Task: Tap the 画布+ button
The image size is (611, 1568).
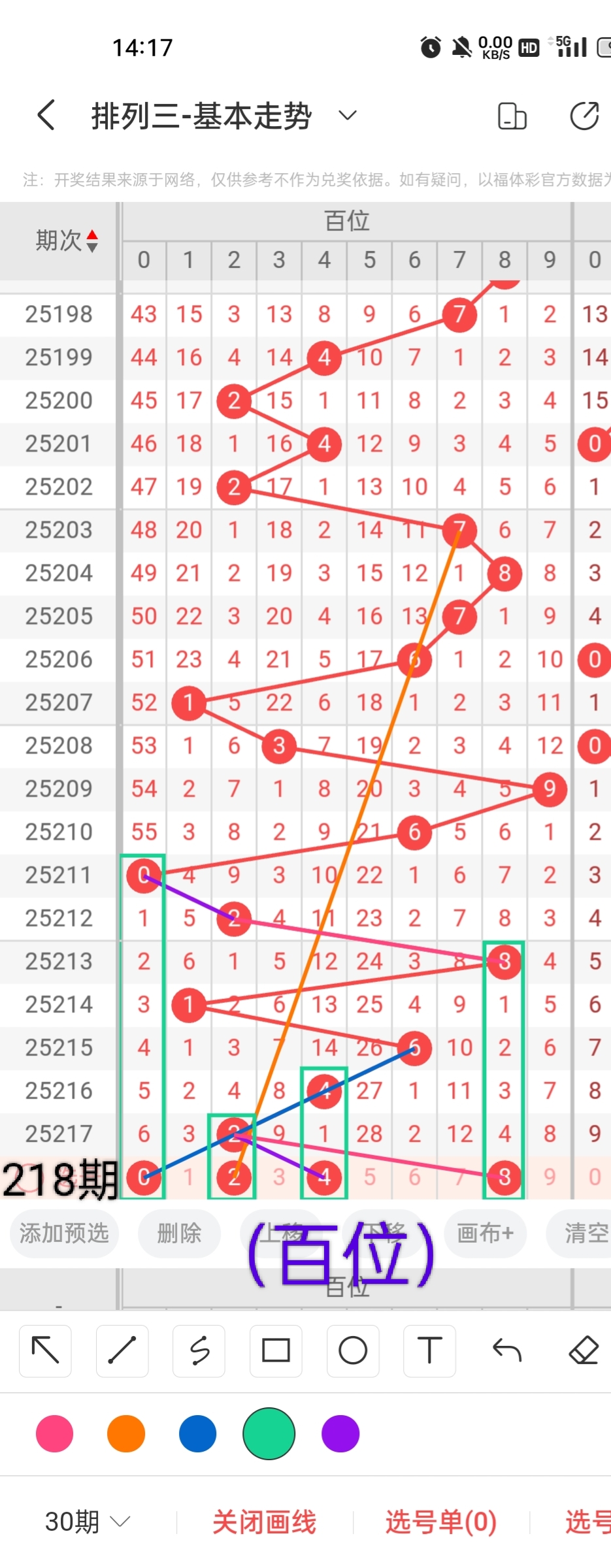Action: (485, 1233)
